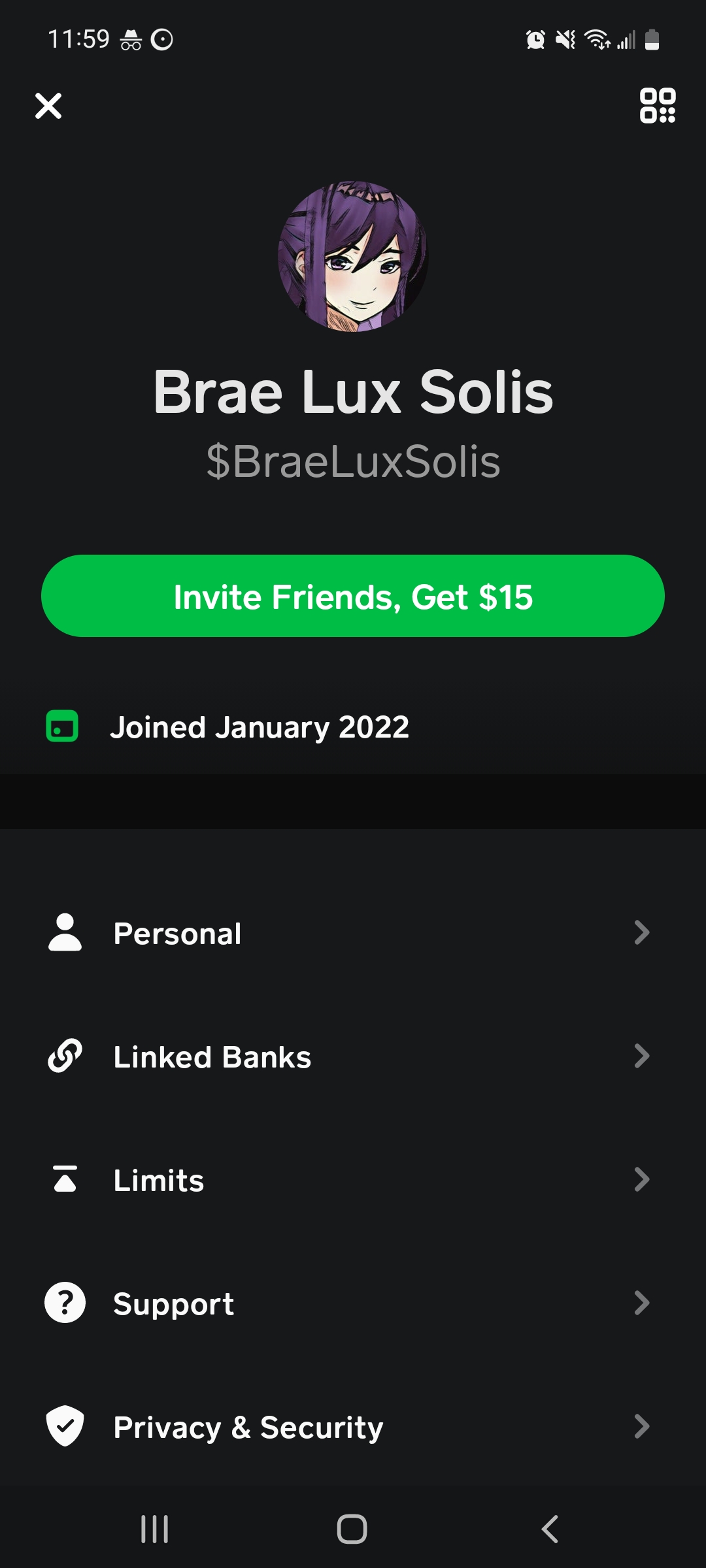Open Privacy & Security settings
This screenshot has height=1568, width=706.
coord(353,1427)
